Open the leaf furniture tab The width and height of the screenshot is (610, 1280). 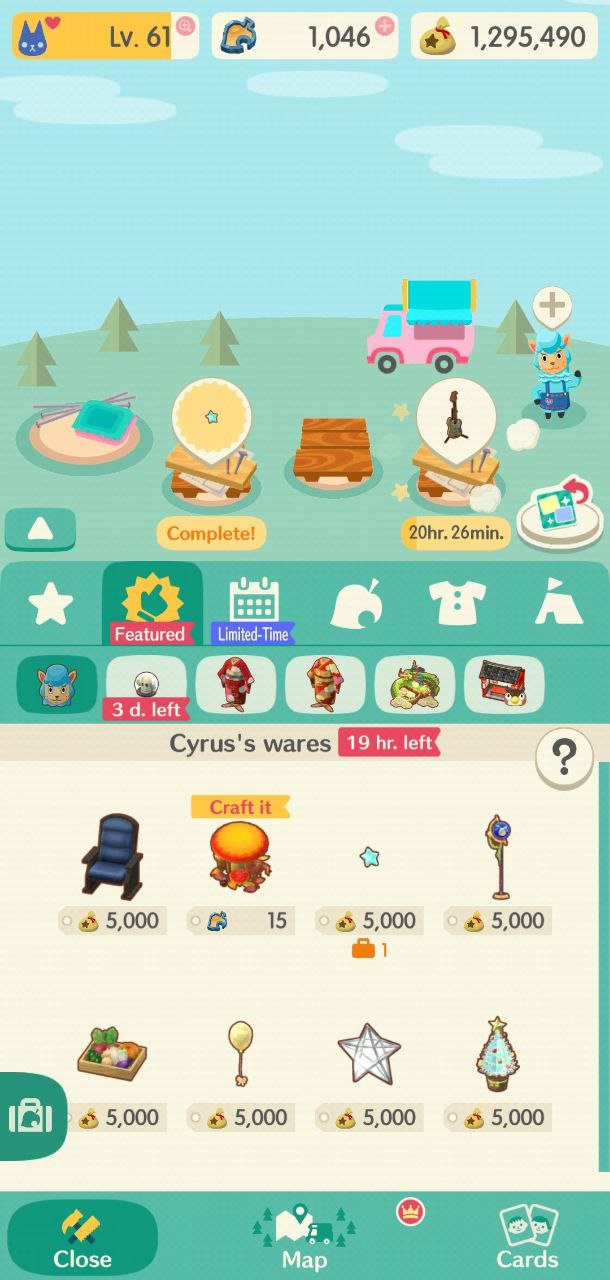(357, 604)
